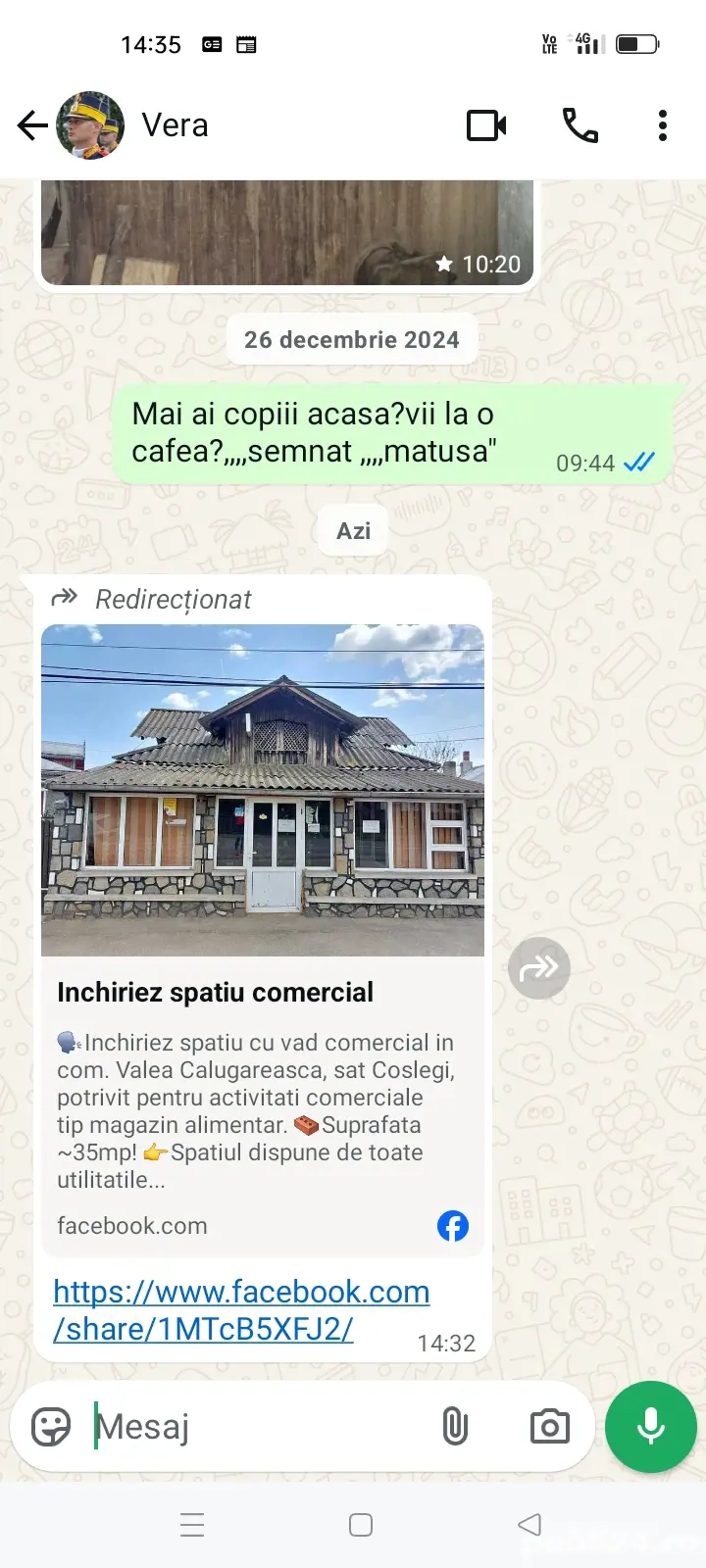
Task: Forward the shared post using the arrow
Action: 538,967
